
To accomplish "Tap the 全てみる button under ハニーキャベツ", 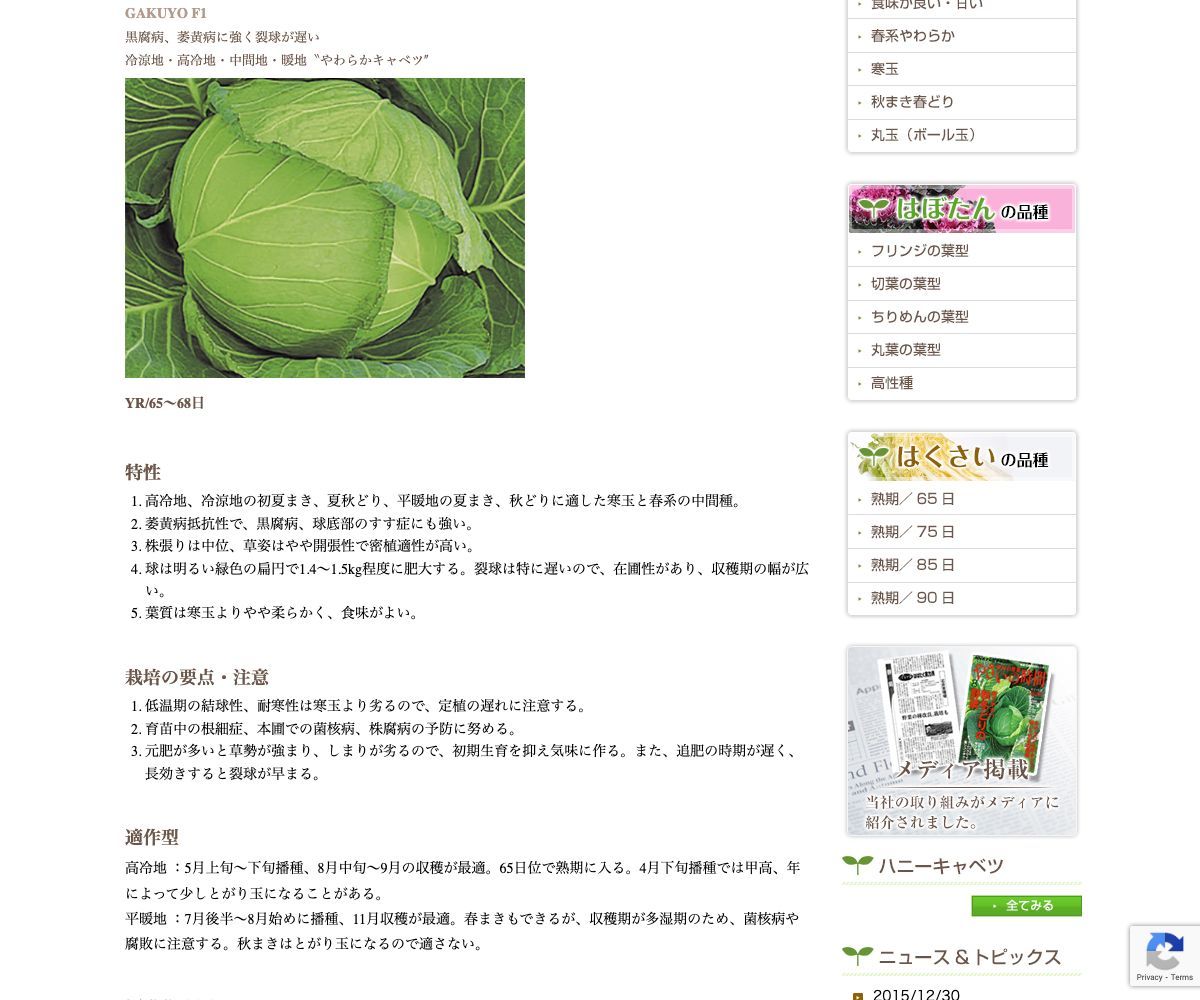I will [x=1026, y=906].
